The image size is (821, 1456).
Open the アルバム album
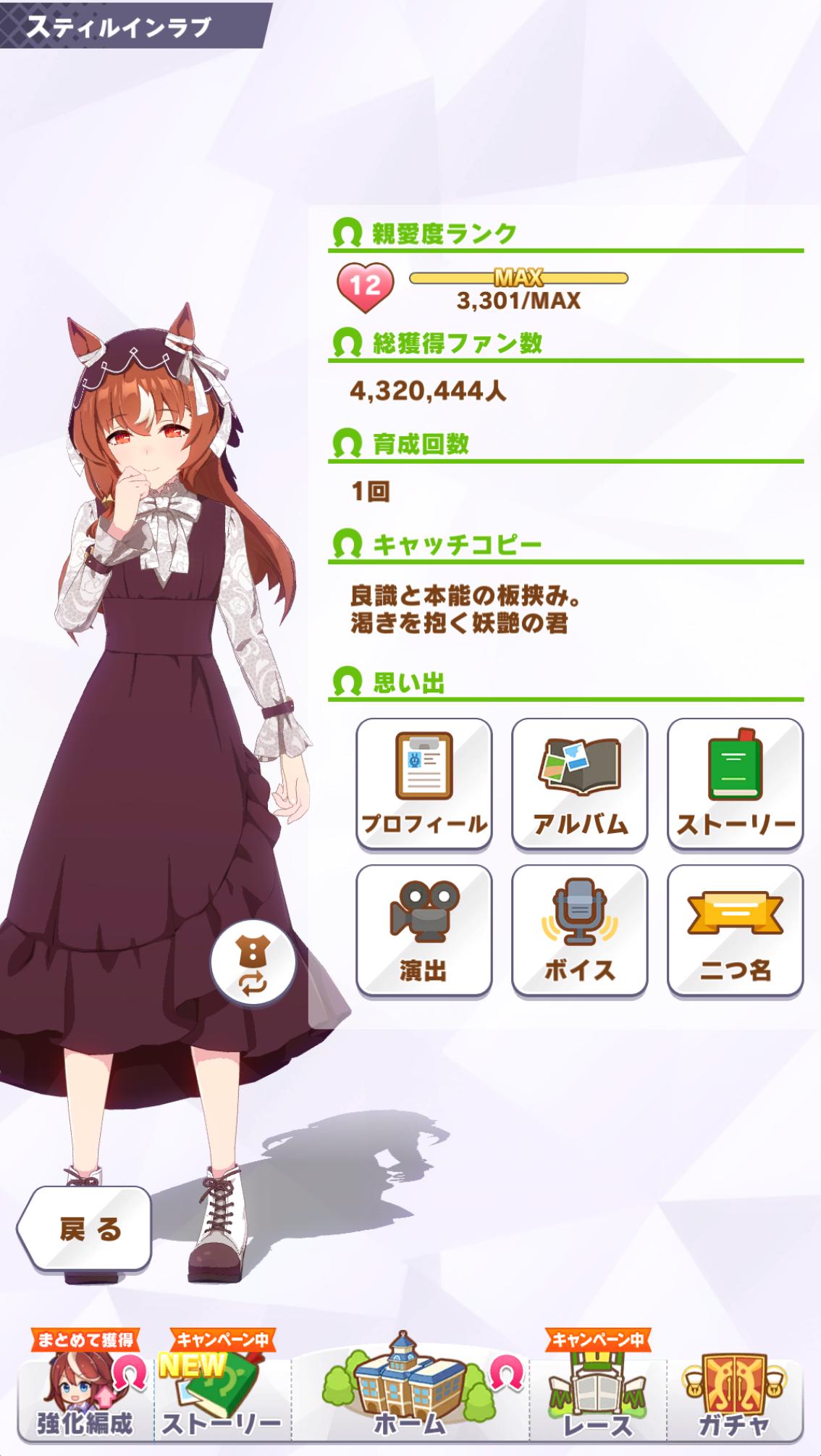click(579, 783)
